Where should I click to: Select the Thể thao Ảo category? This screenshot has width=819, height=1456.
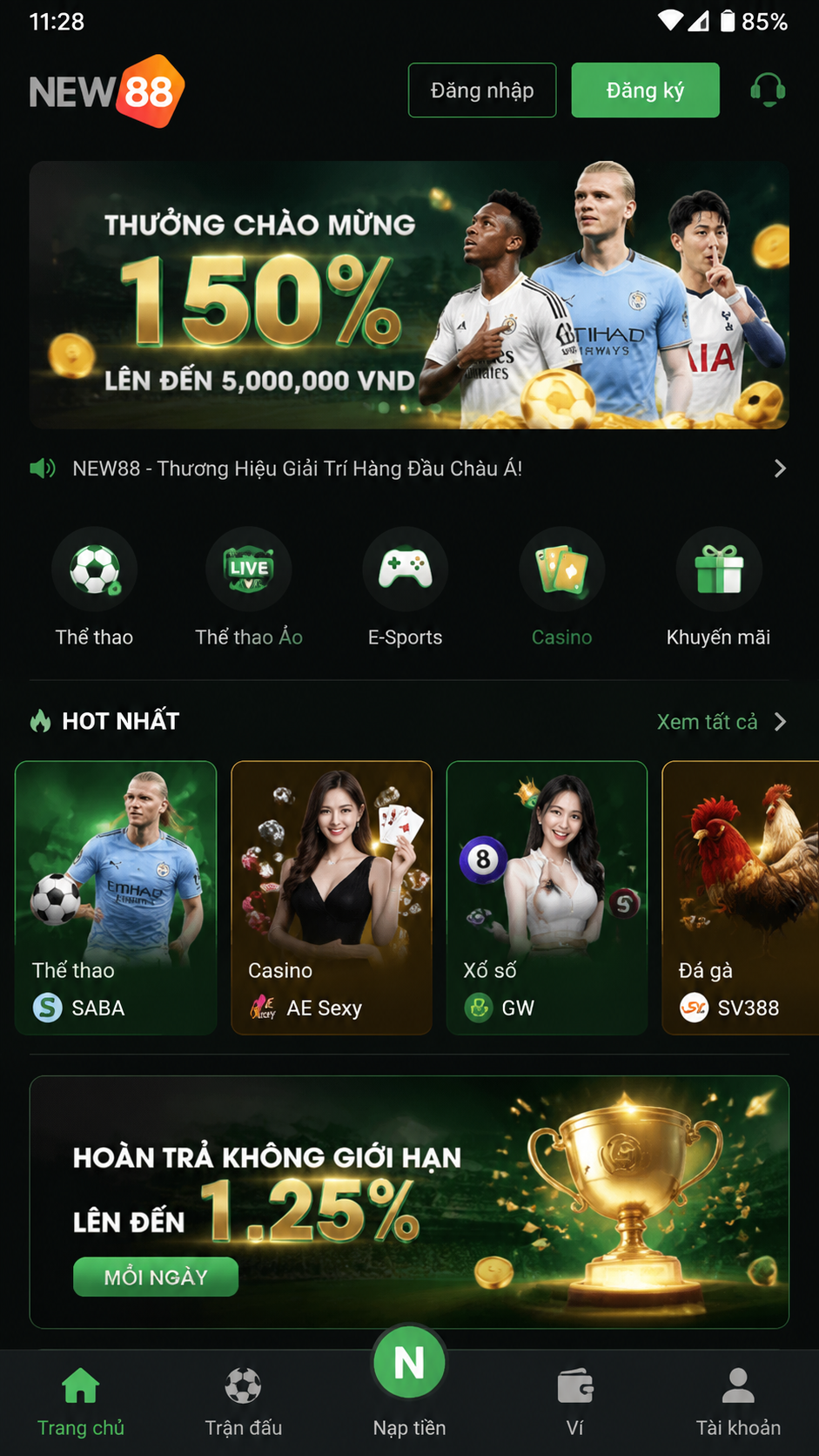249,588
